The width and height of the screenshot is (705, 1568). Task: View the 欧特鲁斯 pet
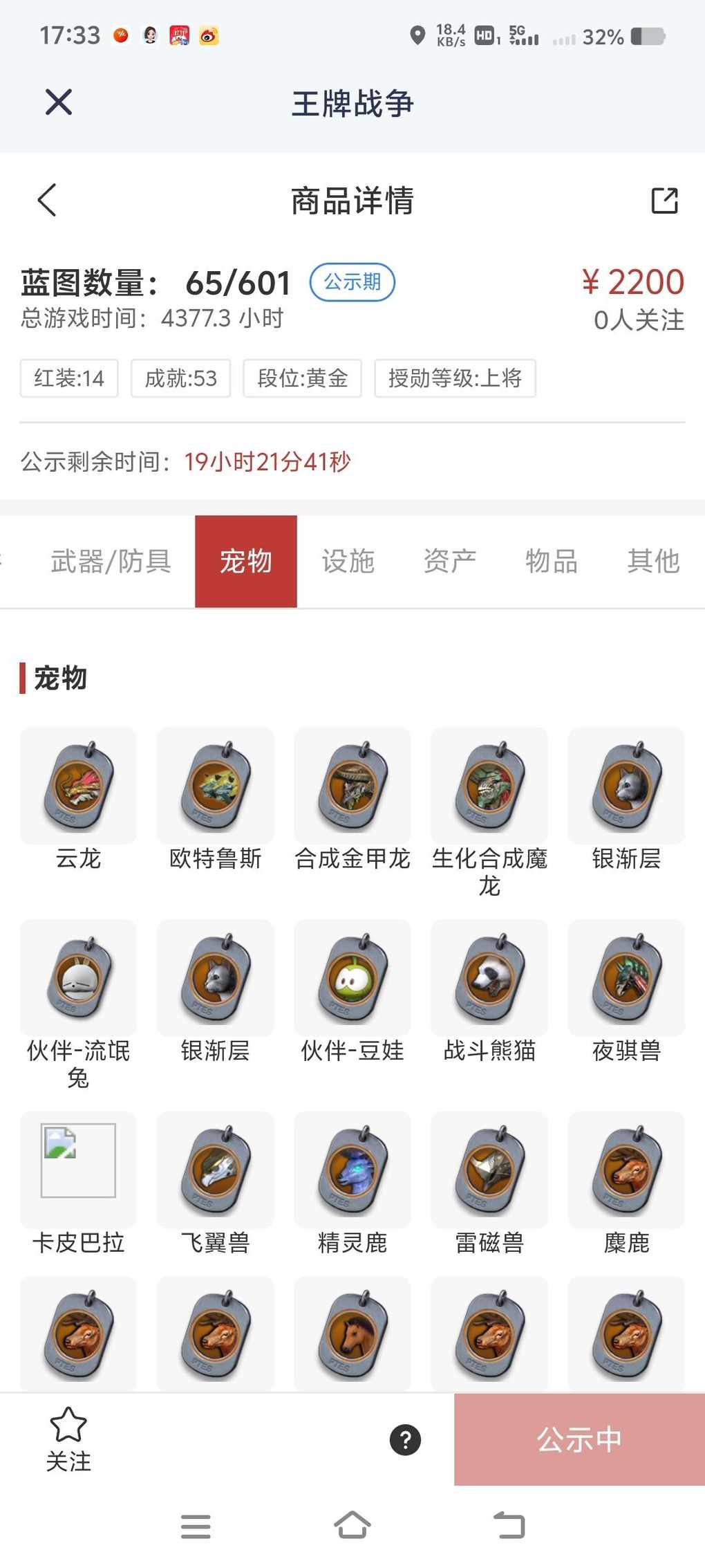215,786
